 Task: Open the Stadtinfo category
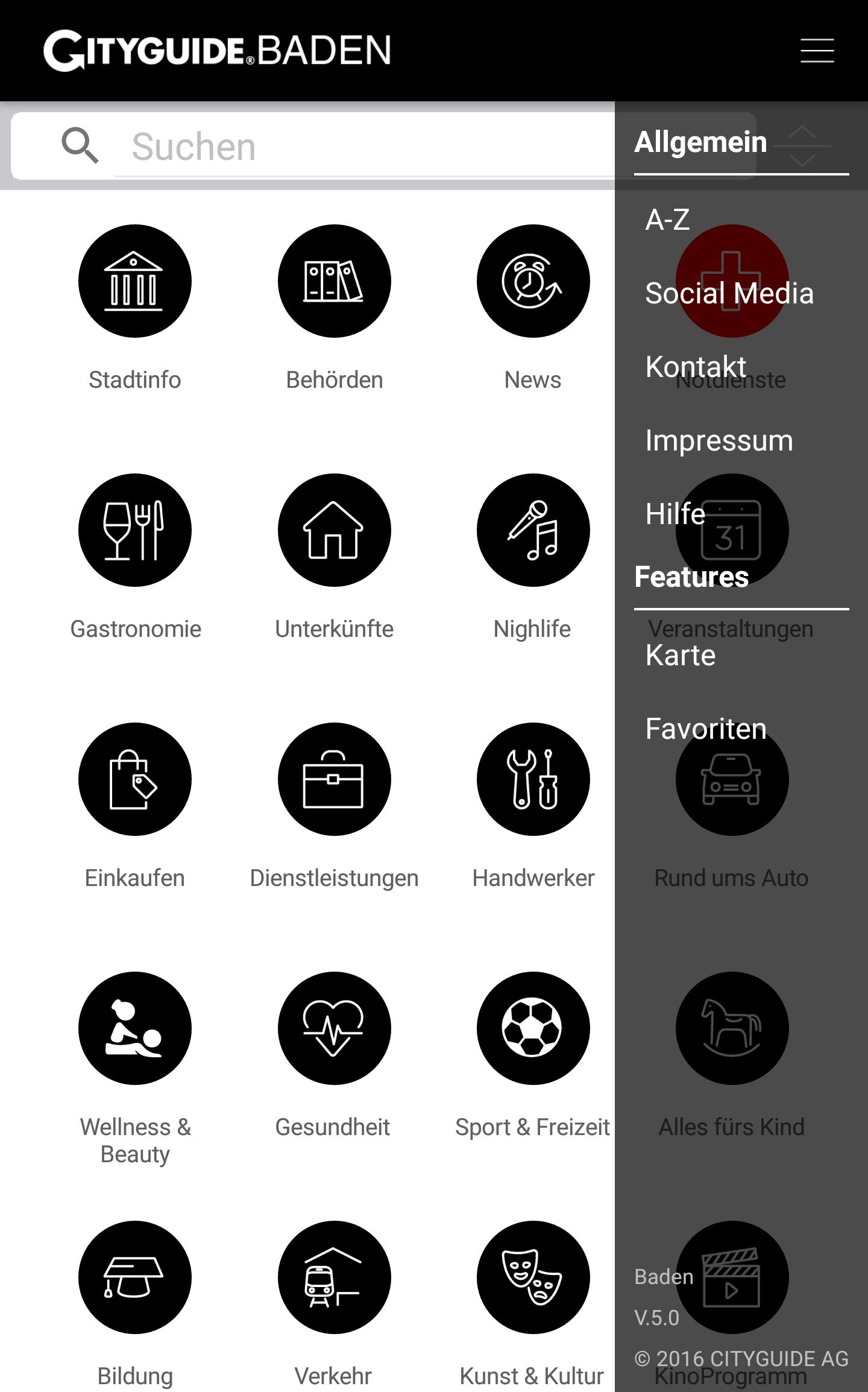tap(135, 281)
